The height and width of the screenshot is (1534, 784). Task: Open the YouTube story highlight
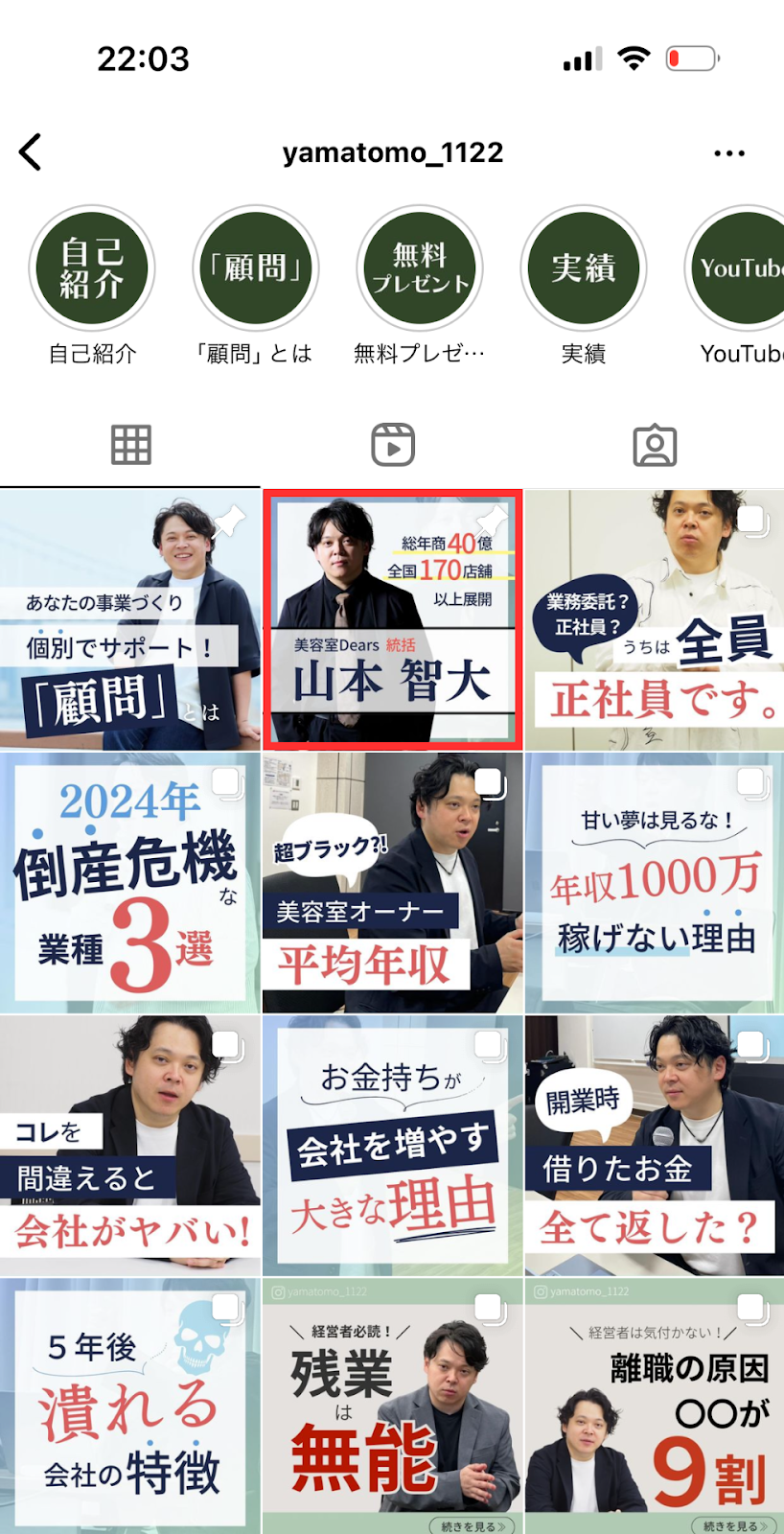pos(740,267)
